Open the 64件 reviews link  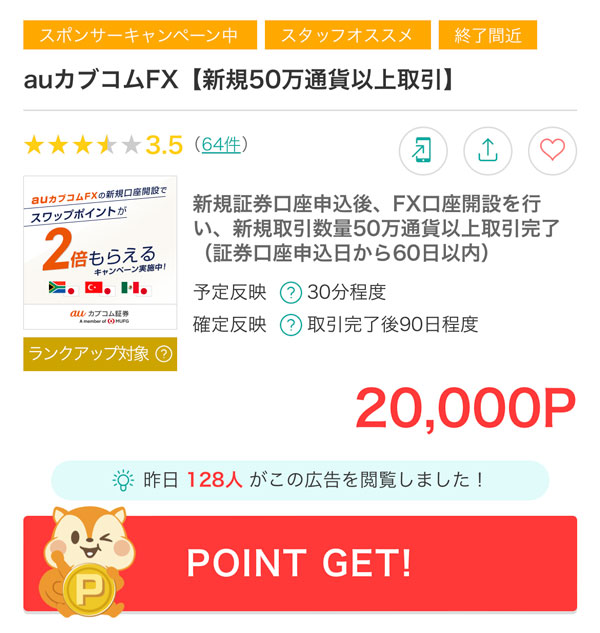pyautogui.click(x=218, y=144)
